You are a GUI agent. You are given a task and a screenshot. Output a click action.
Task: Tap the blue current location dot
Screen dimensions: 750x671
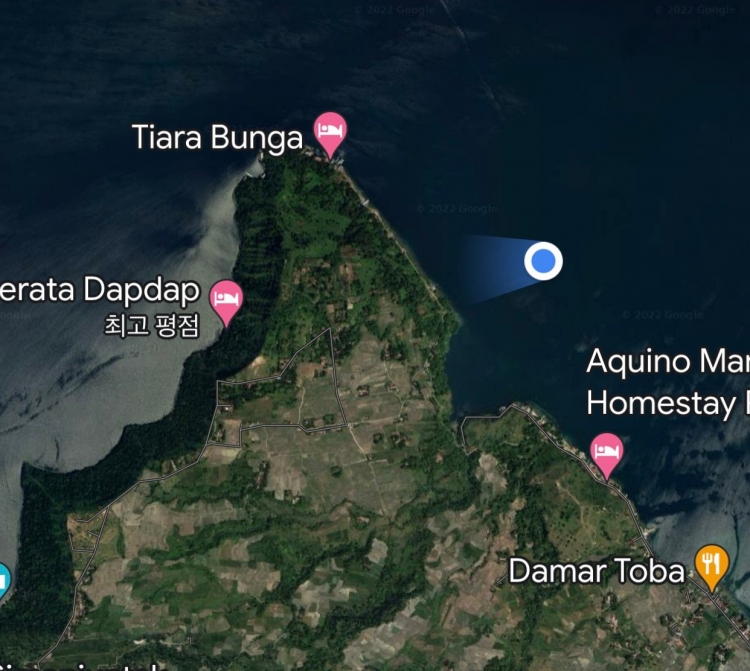(543, 262)
